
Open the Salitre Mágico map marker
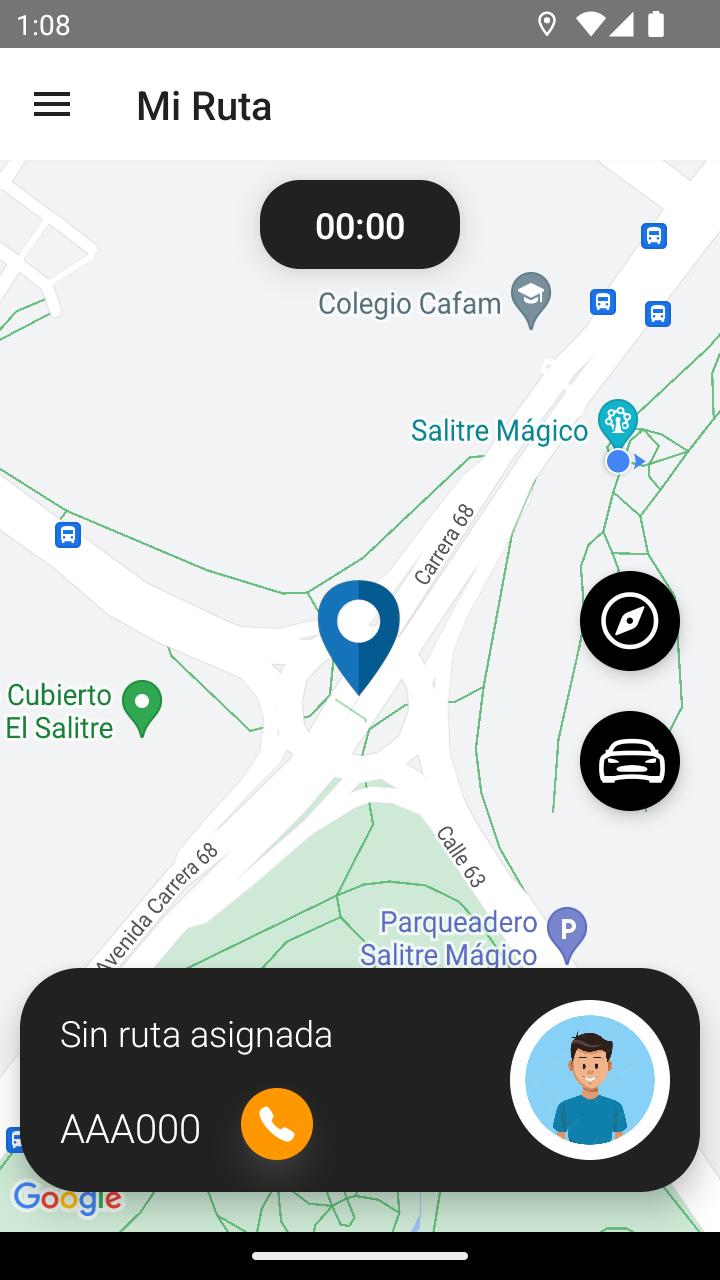tap(618, 424)
